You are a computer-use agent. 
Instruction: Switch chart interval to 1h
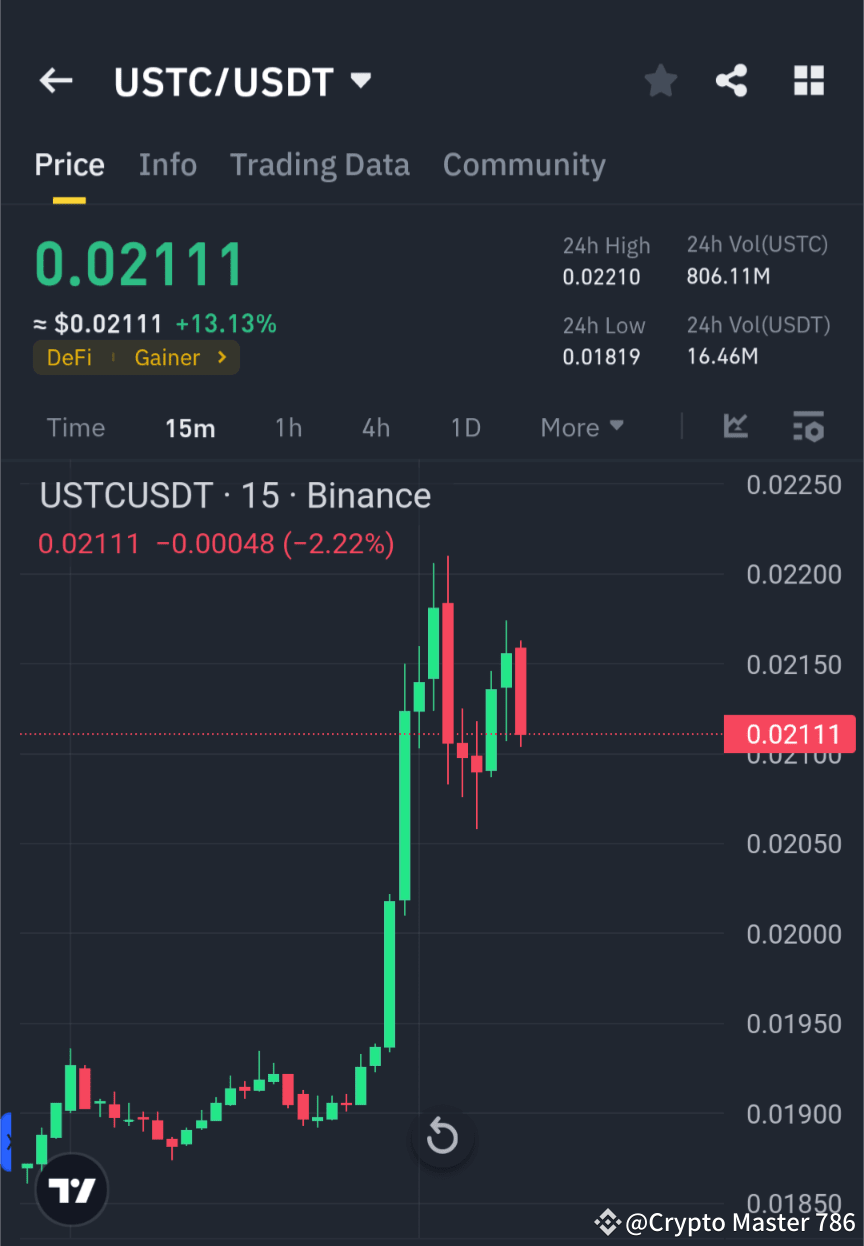[x=288, y=427]
